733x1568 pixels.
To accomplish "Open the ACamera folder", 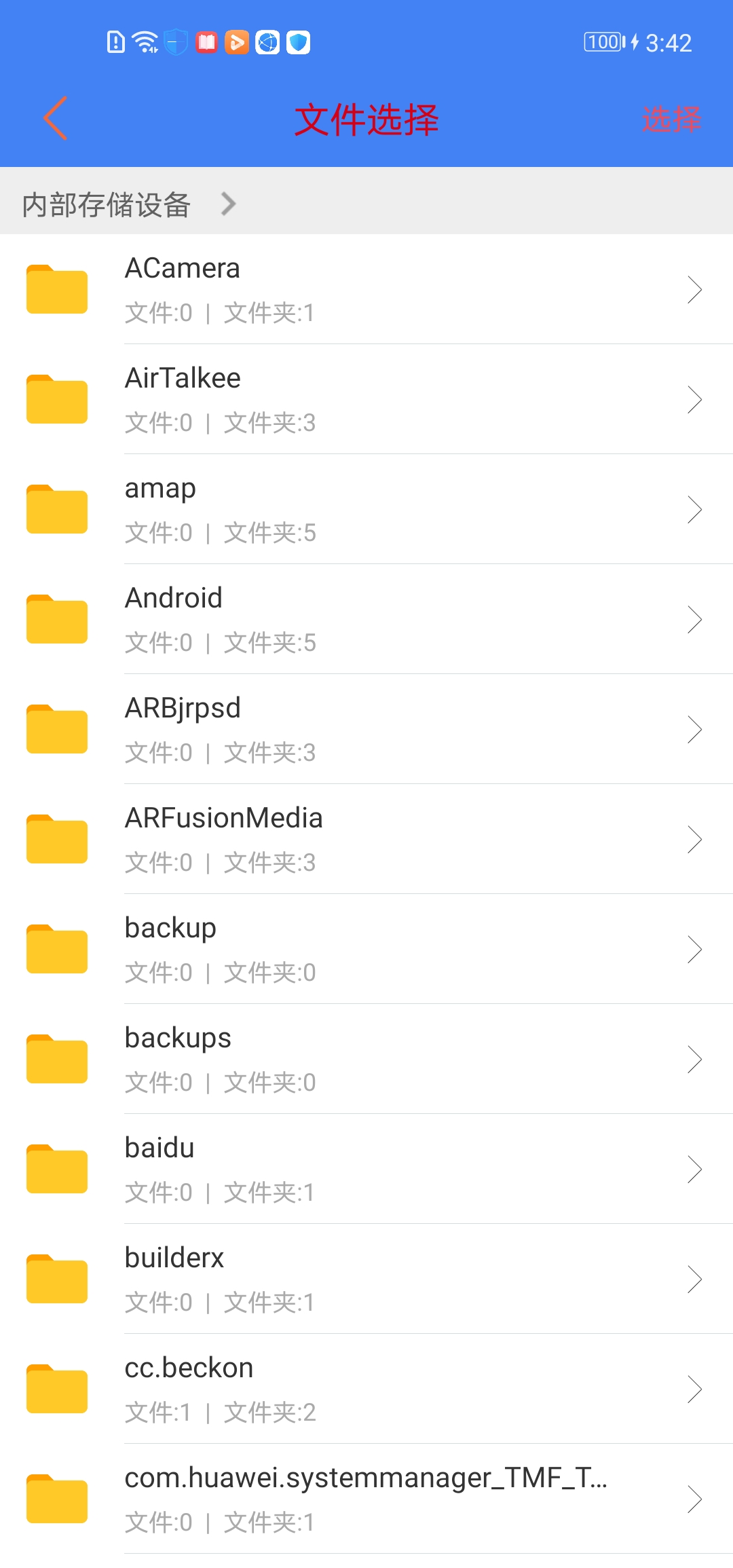I will (366, 290).
